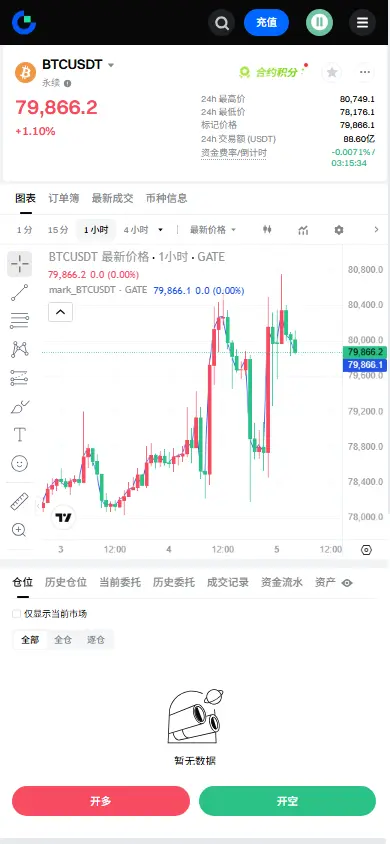
Task: Select the 15分 chart interval
Action: pos(58,230)
